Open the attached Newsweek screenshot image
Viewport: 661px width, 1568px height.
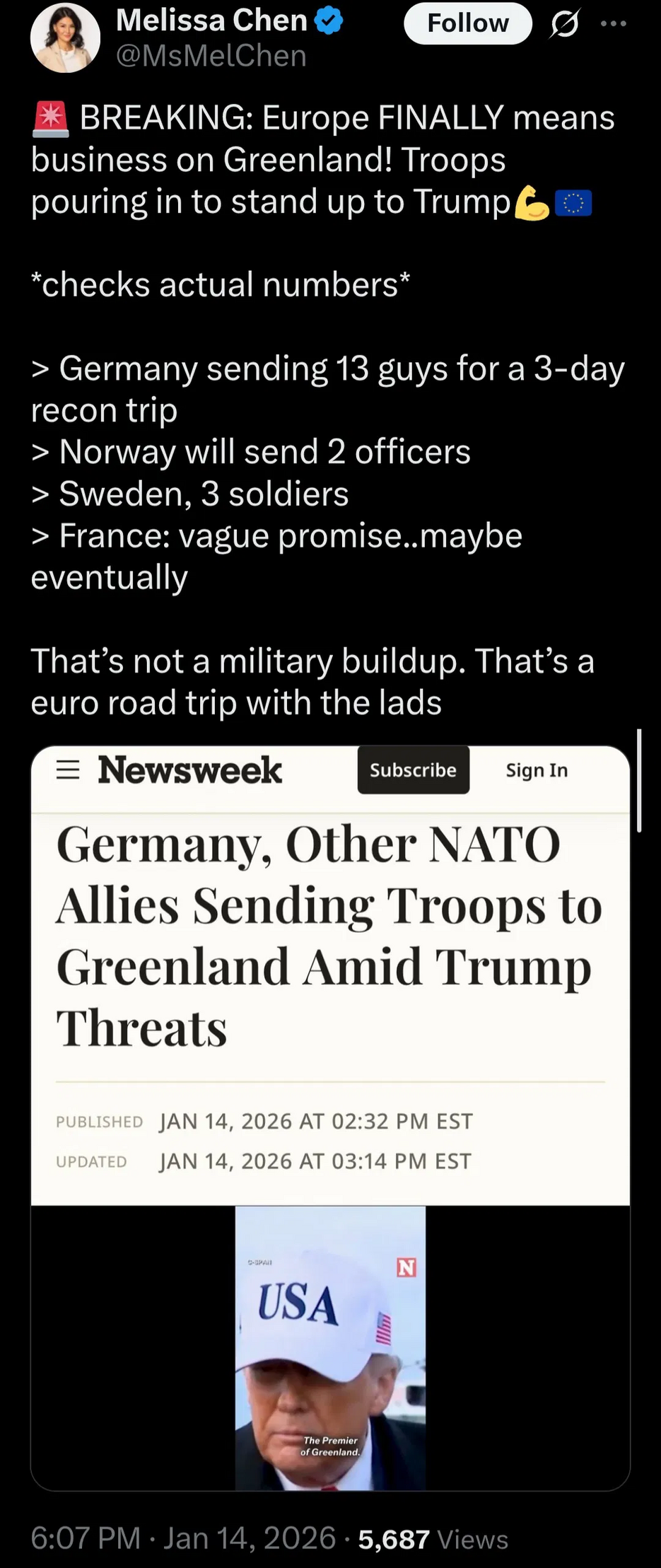[330, 1117]
